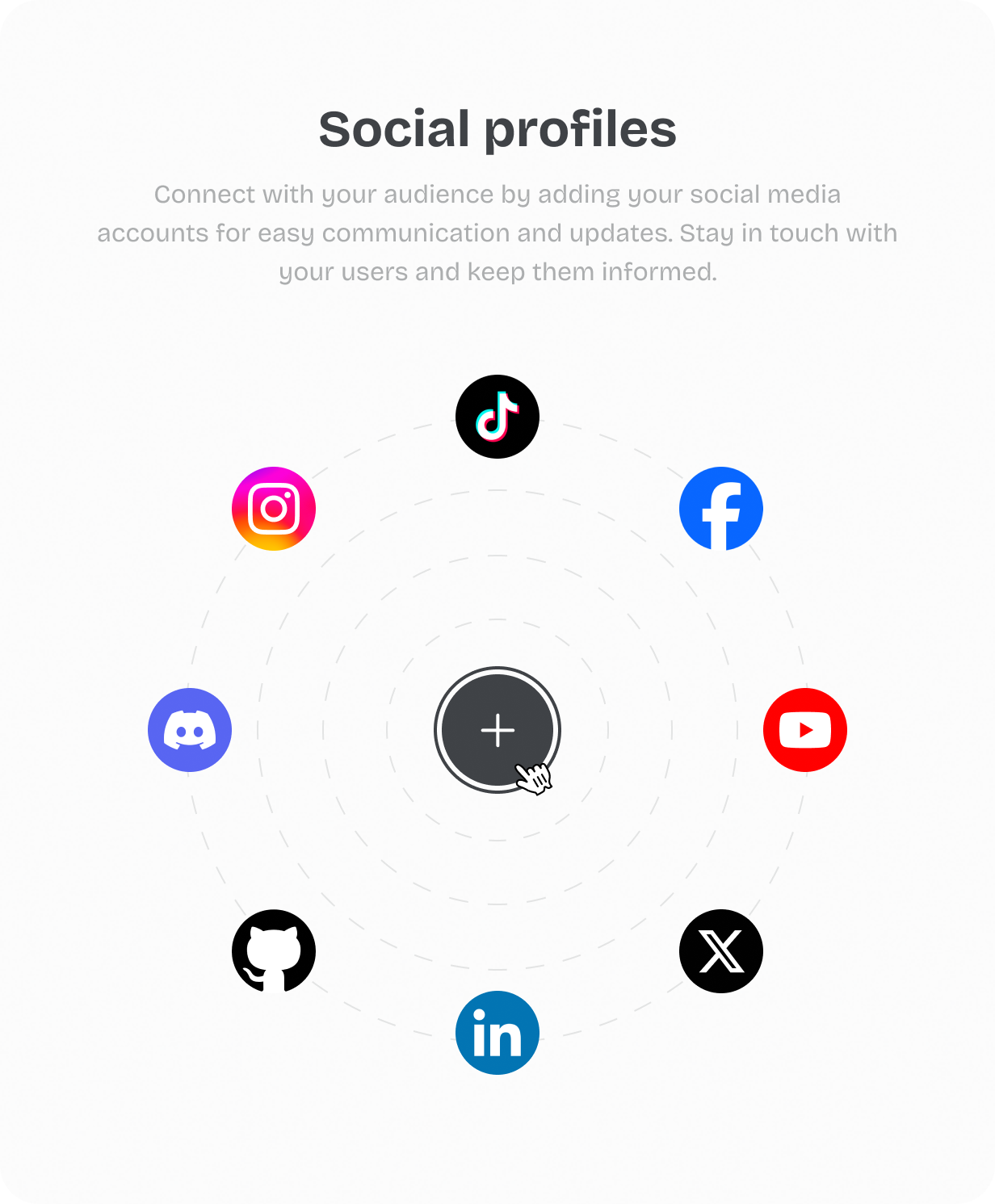This screenshot has height=1204, width=995.
Task: Click the cursor pointer near the plus circle
Action: [x=535, y=776]
